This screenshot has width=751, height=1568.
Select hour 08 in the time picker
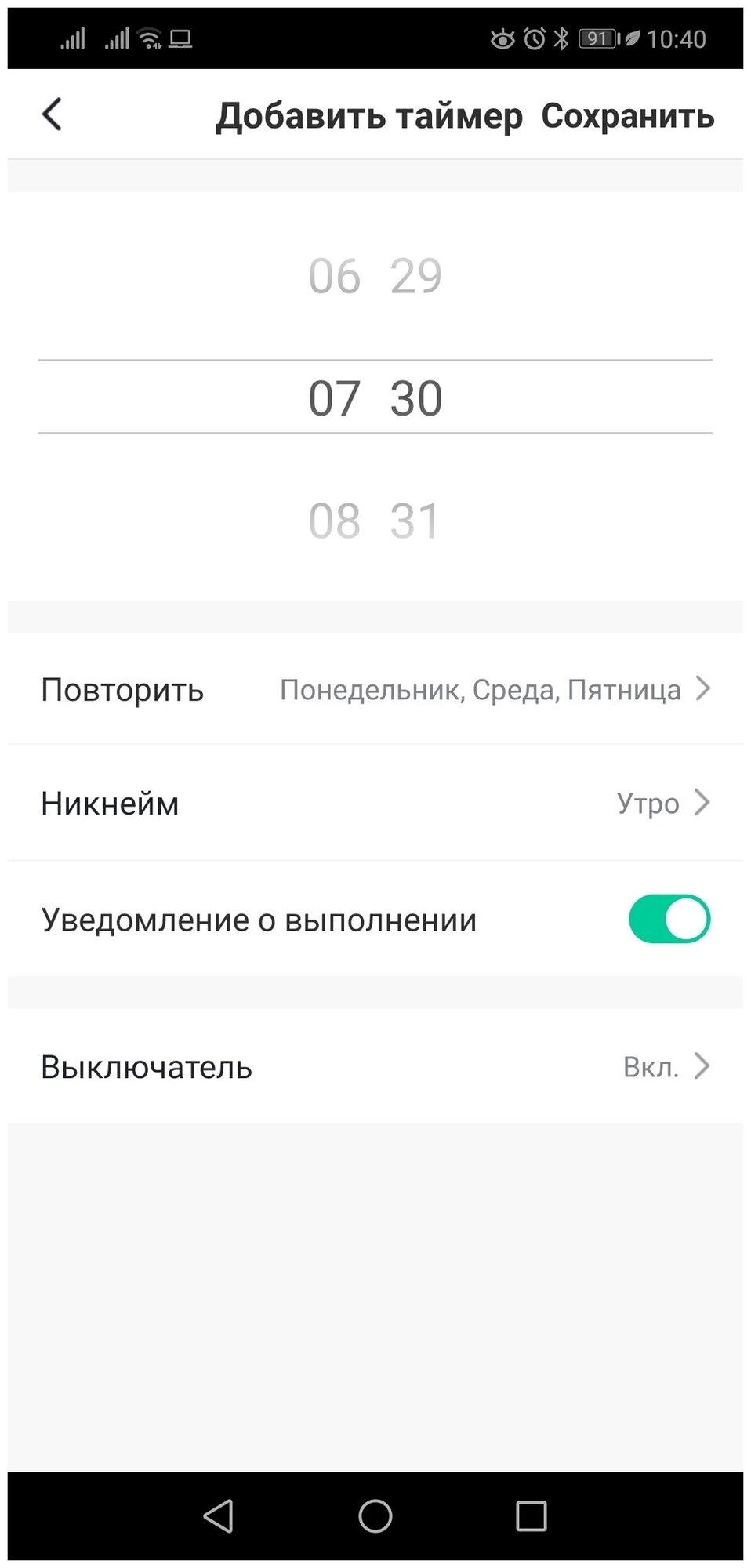(x=335, y=521)
